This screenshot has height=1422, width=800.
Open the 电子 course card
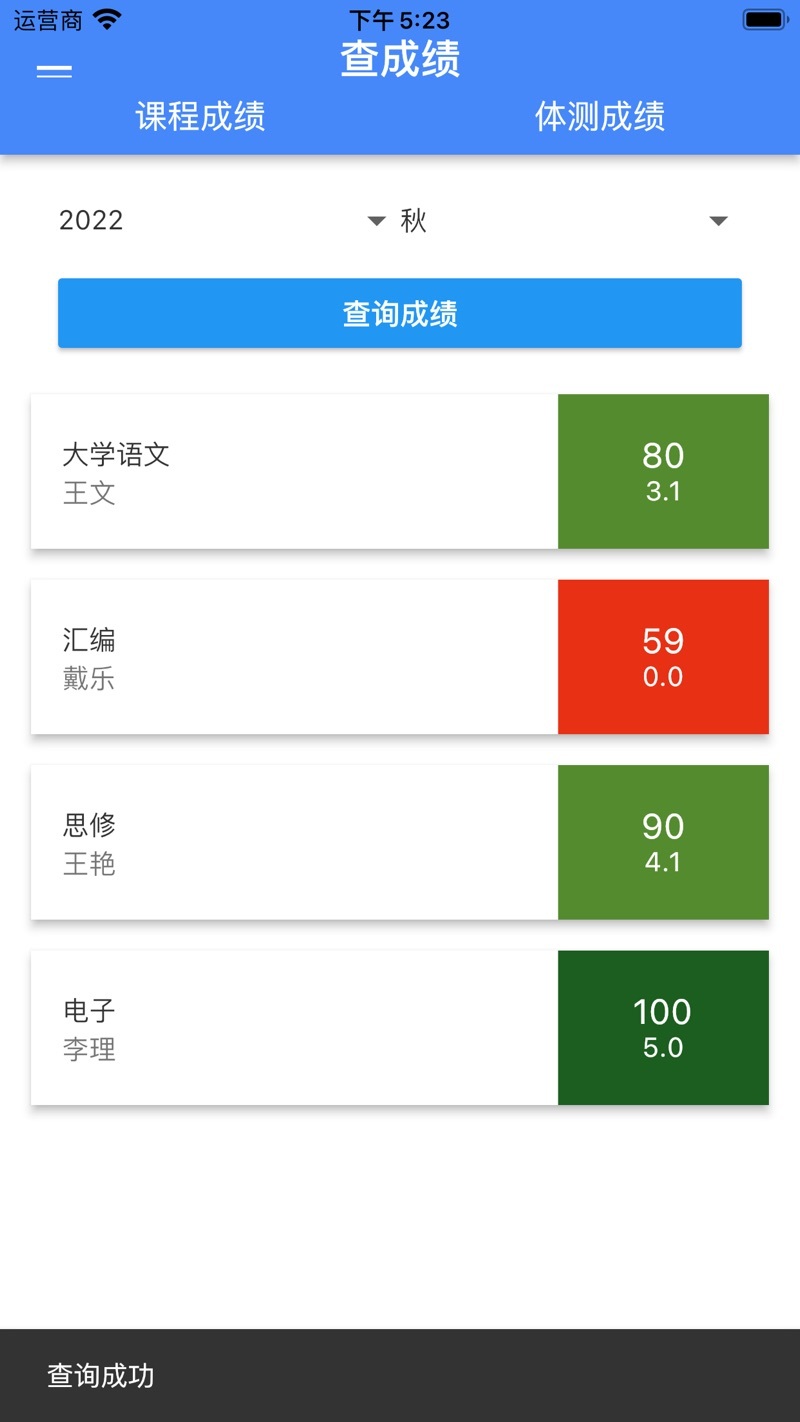point(290,1028)
